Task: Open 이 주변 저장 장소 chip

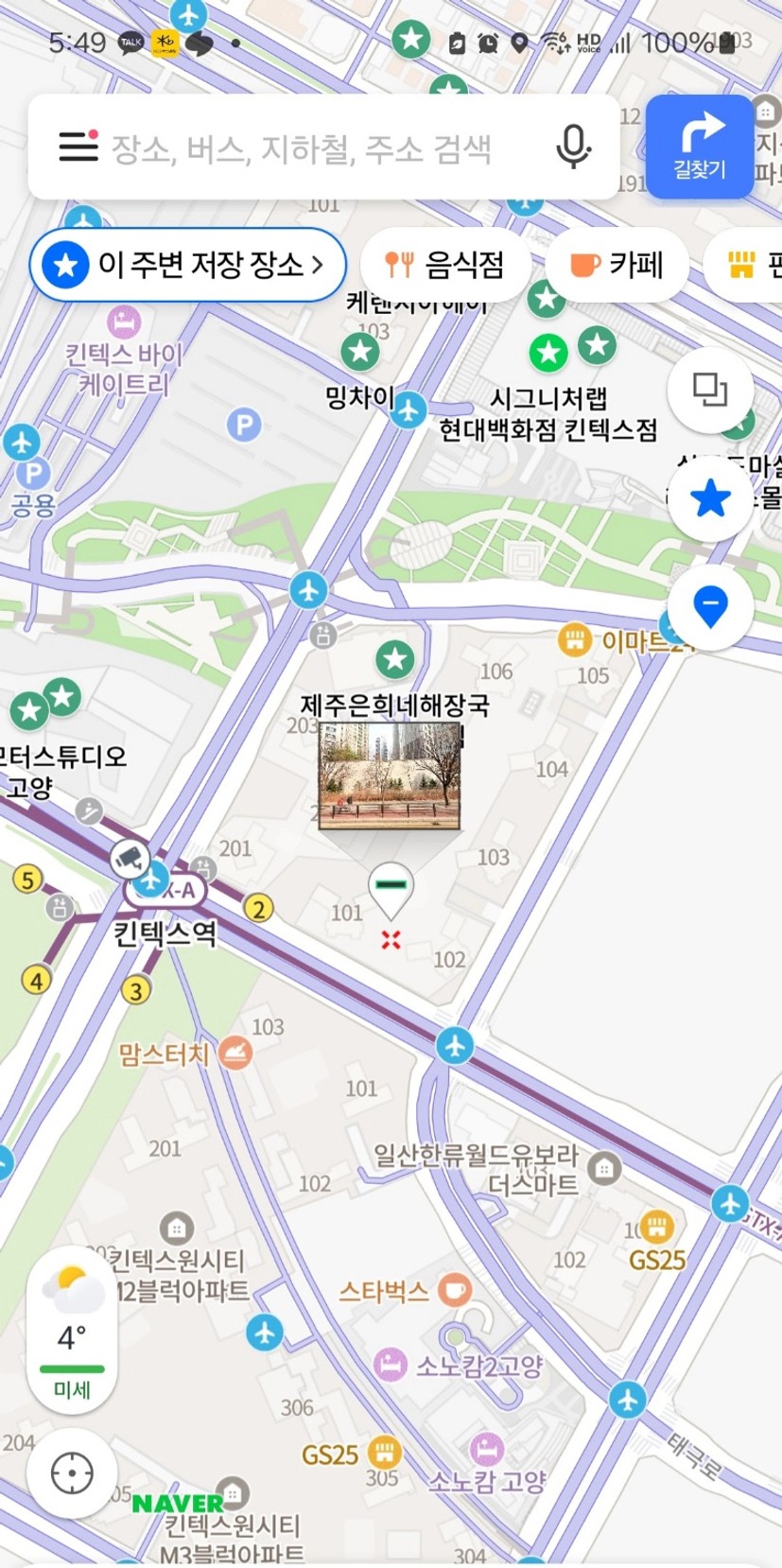Action: (x=187, y=264)
